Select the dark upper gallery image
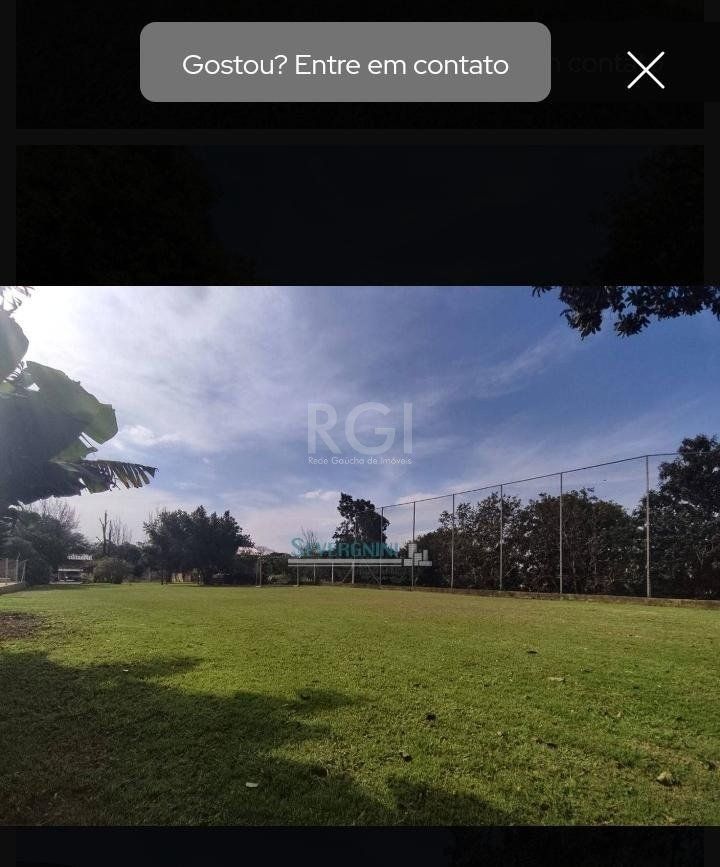This screenshot has height=867, width=720. point(359,210)
